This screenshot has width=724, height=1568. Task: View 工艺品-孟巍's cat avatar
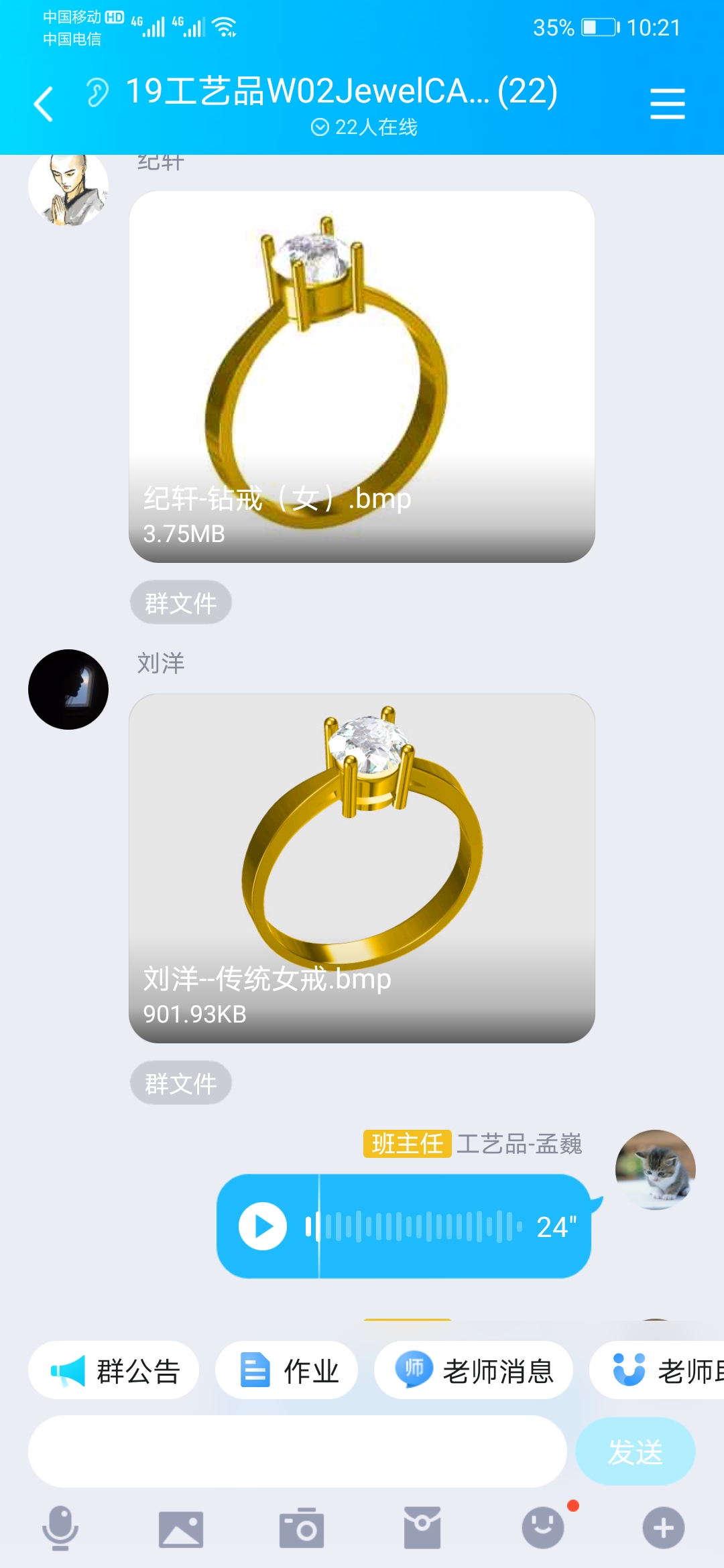click(x=655, y=1170)
